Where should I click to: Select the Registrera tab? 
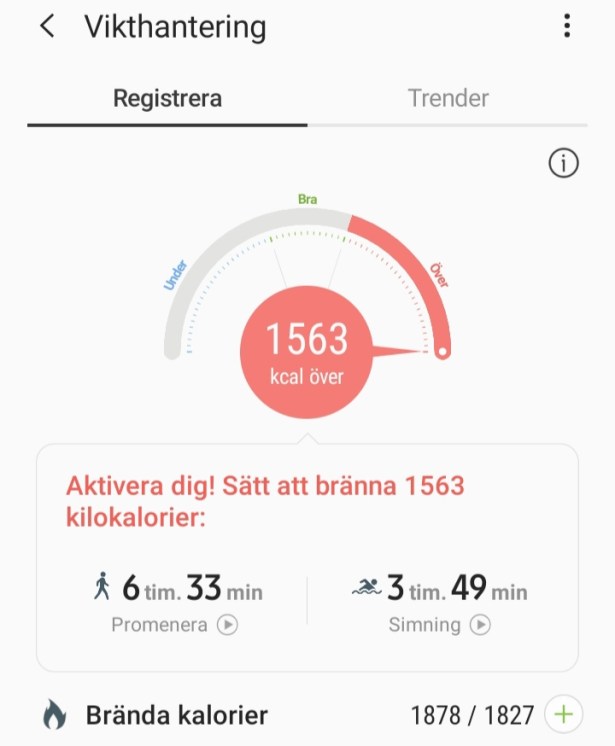click(x=167, y=99)
